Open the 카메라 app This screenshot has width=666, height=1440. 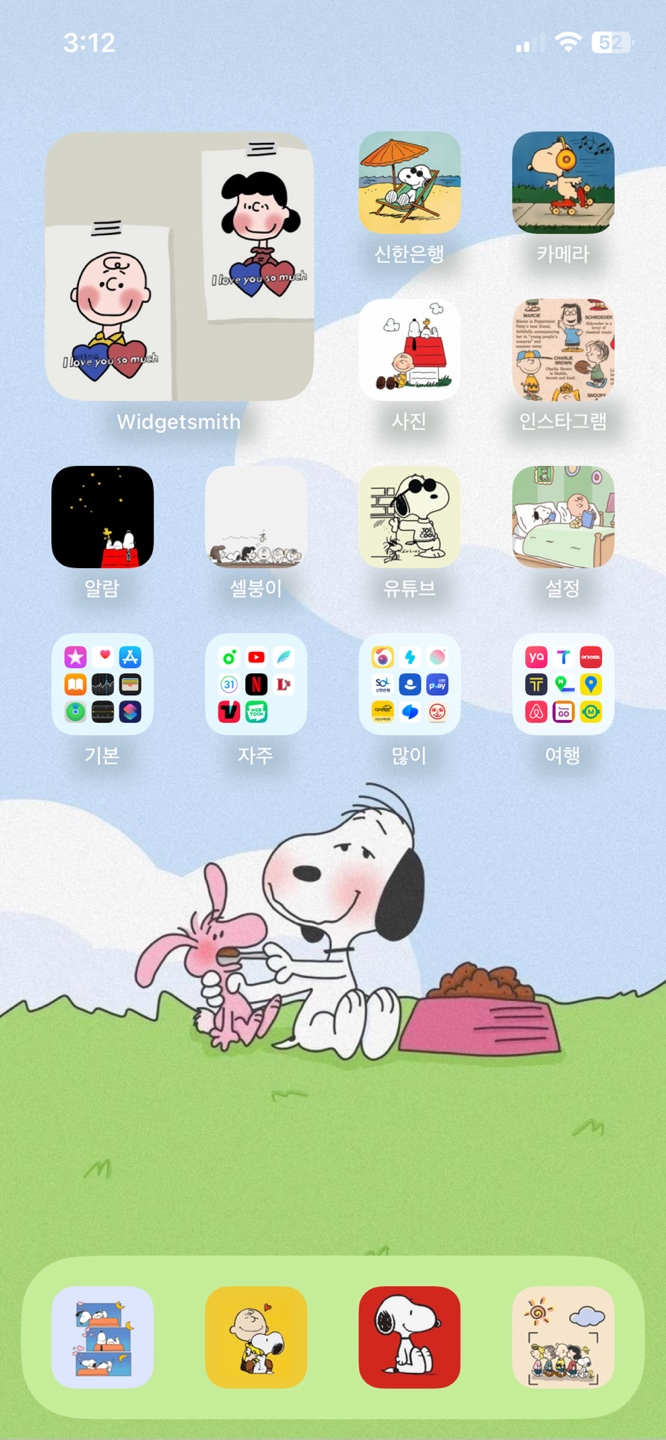[x=563, y=183]
